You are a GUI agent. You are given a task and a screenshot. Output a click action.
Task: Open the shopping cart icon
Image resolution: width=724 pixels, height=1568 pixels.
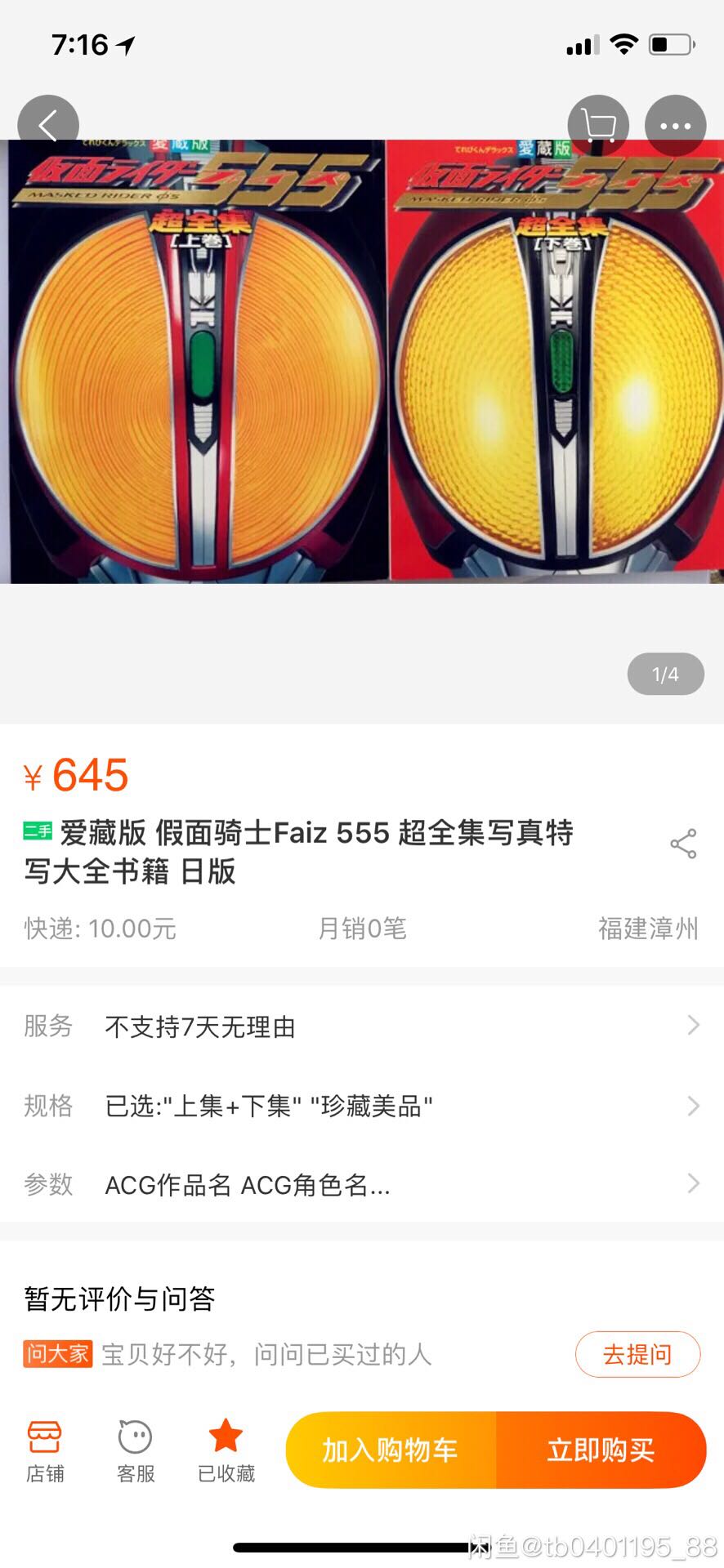point(598,126)
